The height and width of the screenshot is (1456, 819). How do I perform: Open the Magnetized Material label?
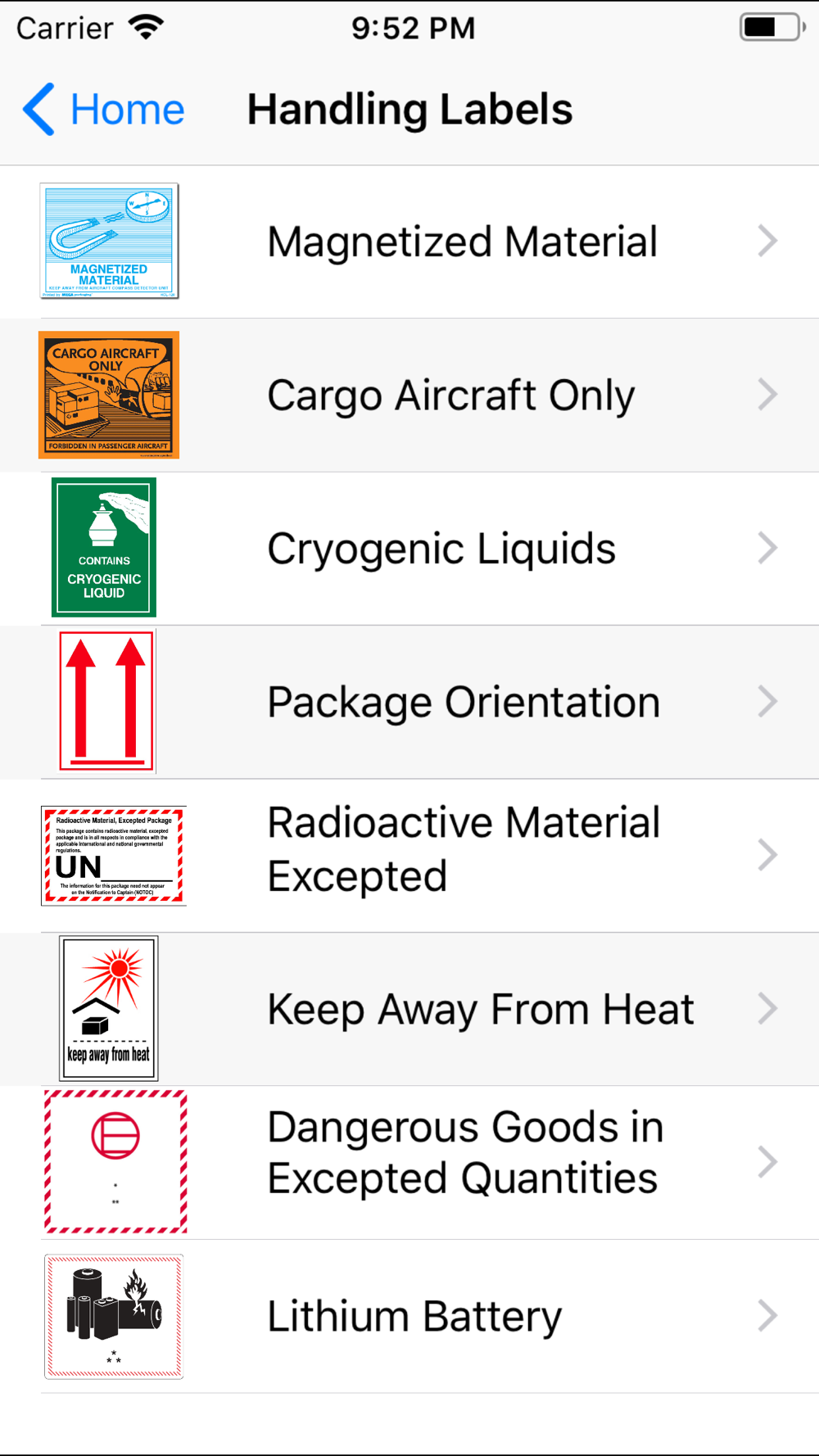tap(409, 242)
